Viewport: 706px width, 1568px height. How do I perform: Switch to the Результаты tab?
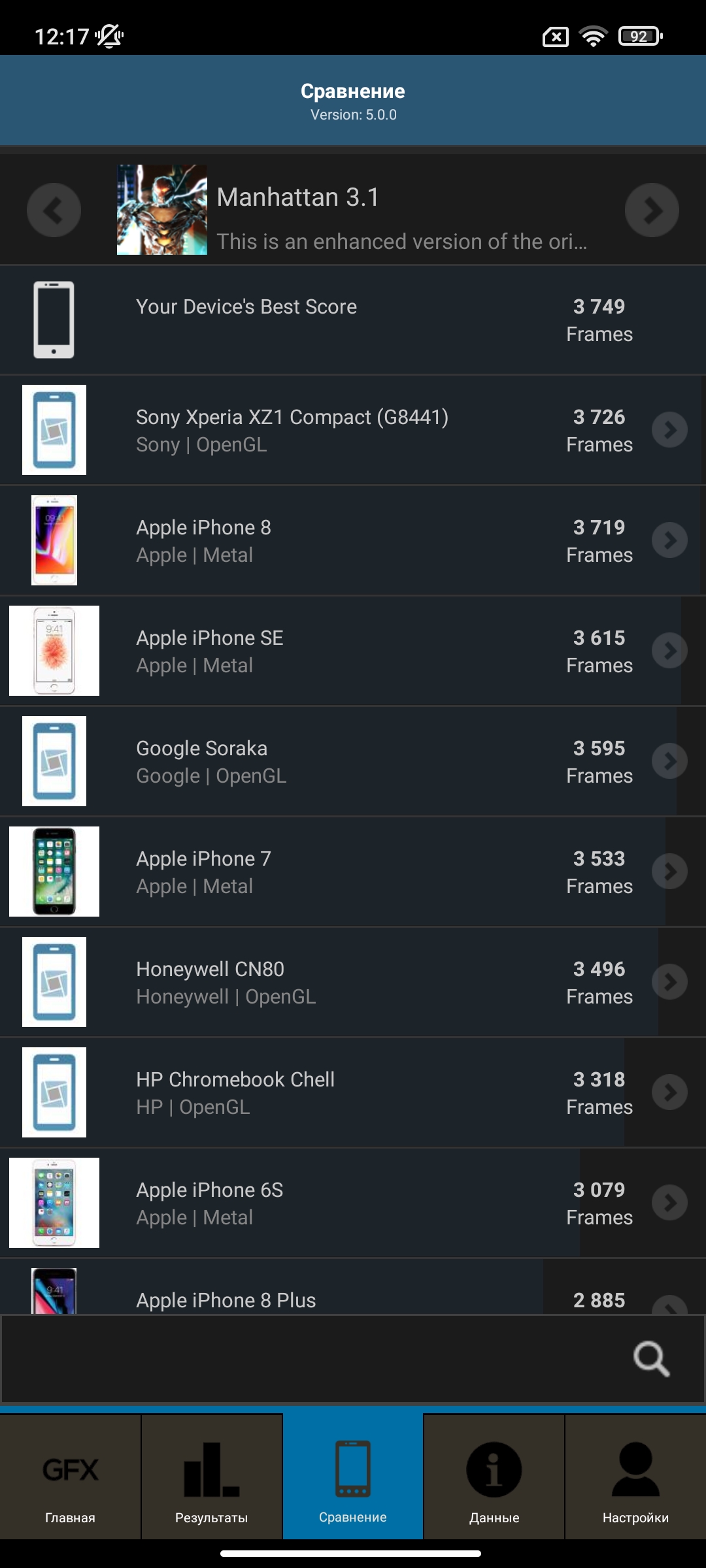[x=211, y=1478]
